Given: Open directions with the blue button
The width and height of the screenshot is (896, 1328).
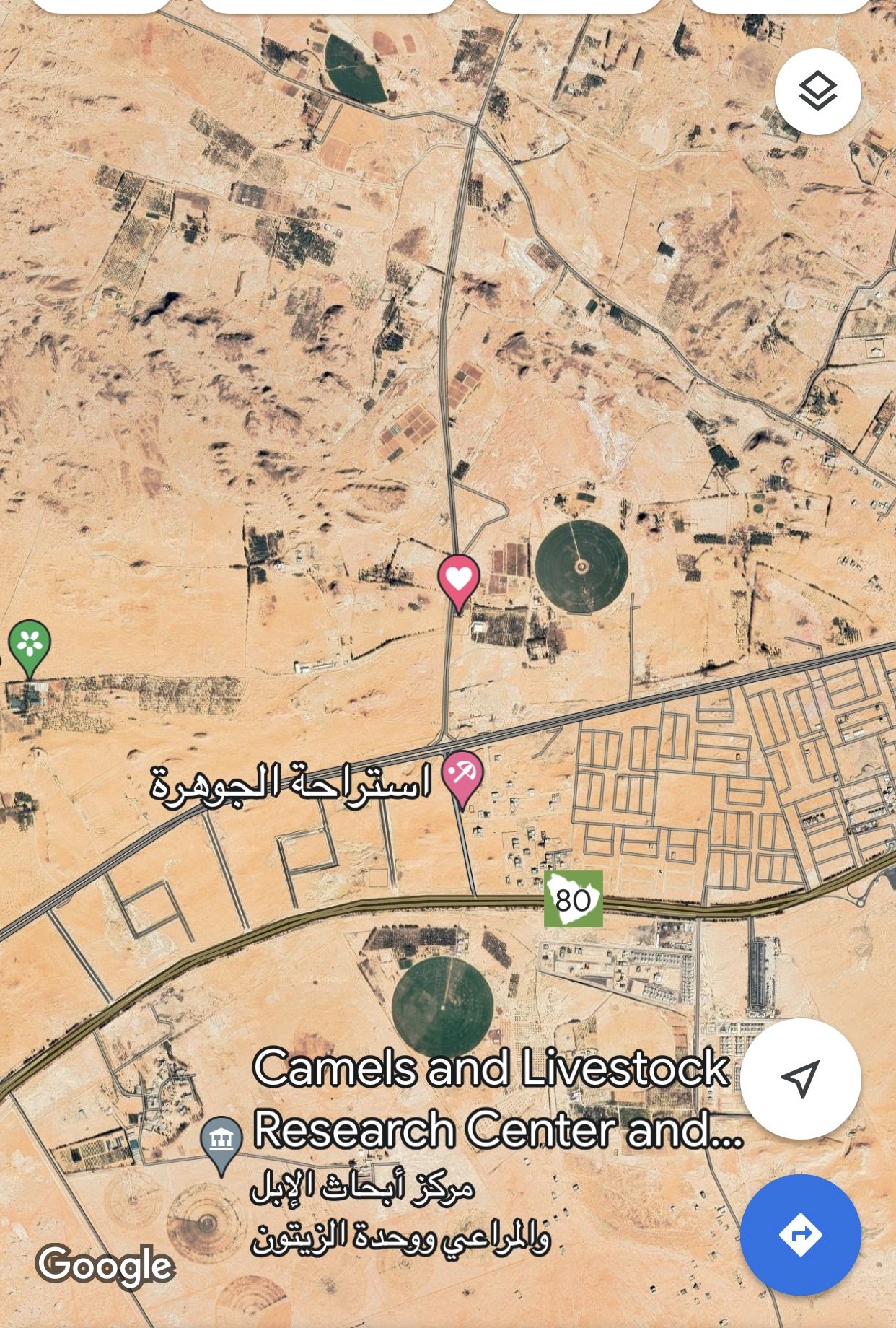Looking at the screenshot, I should pos(801,1234).
